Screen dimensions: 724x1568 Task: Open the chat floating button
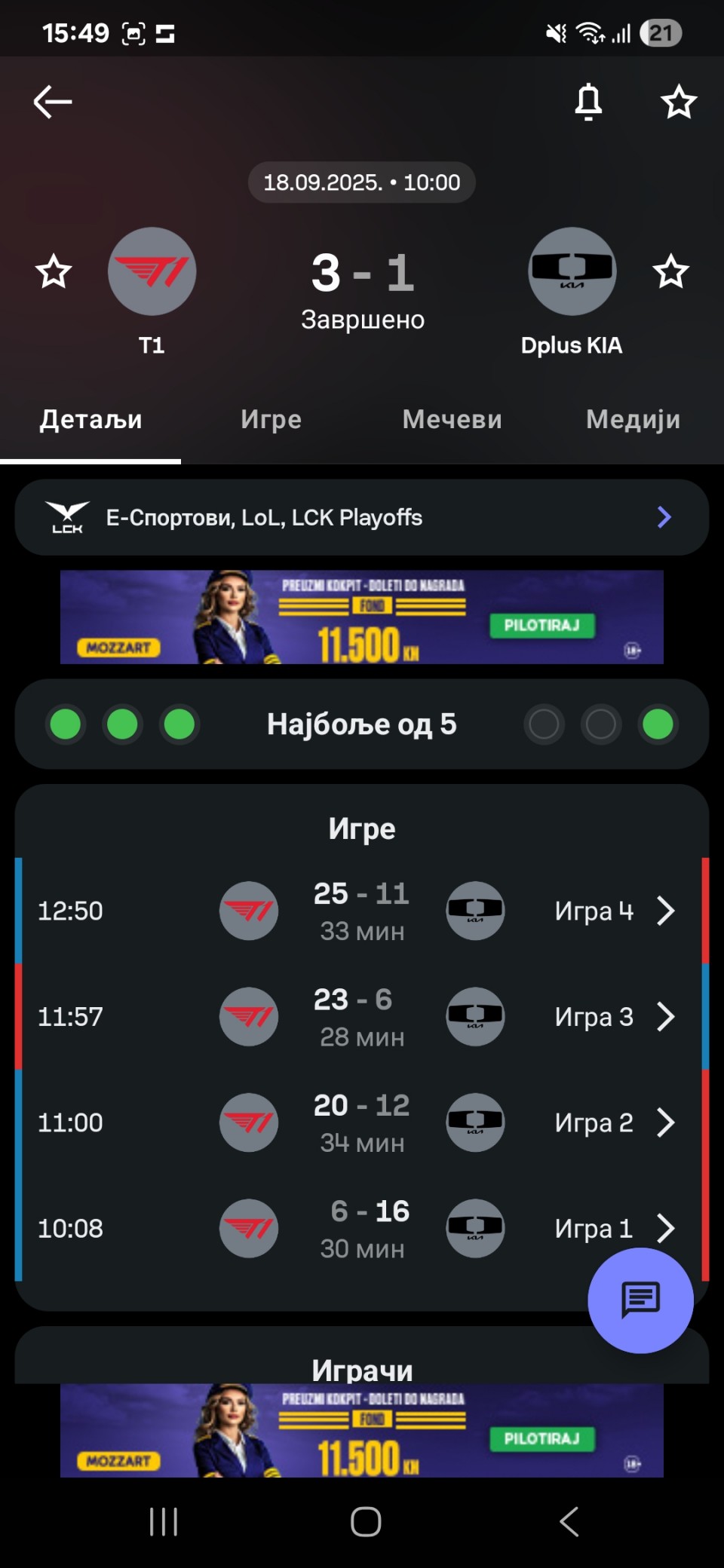tap(640, 1300)
